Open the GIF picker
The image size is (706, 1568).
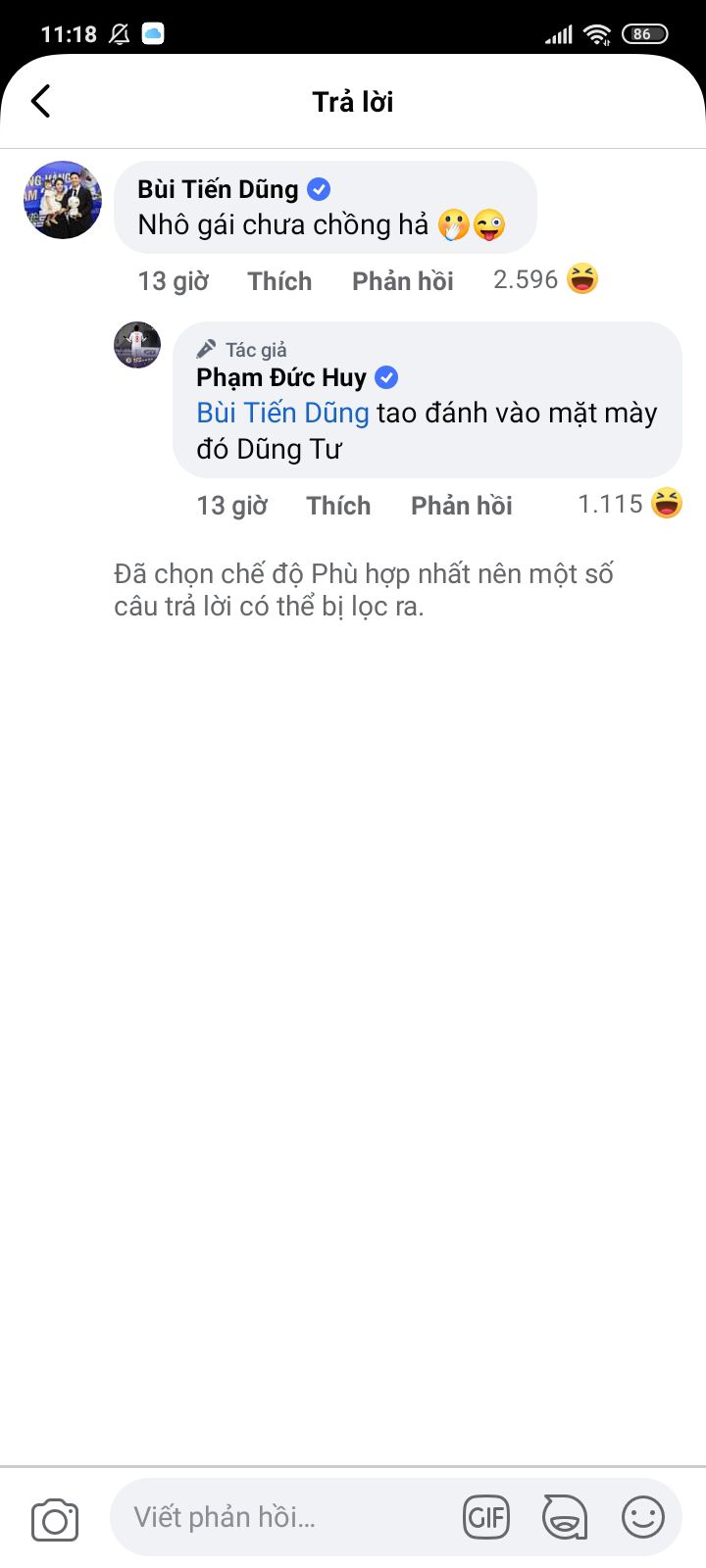click(486, 1518)
